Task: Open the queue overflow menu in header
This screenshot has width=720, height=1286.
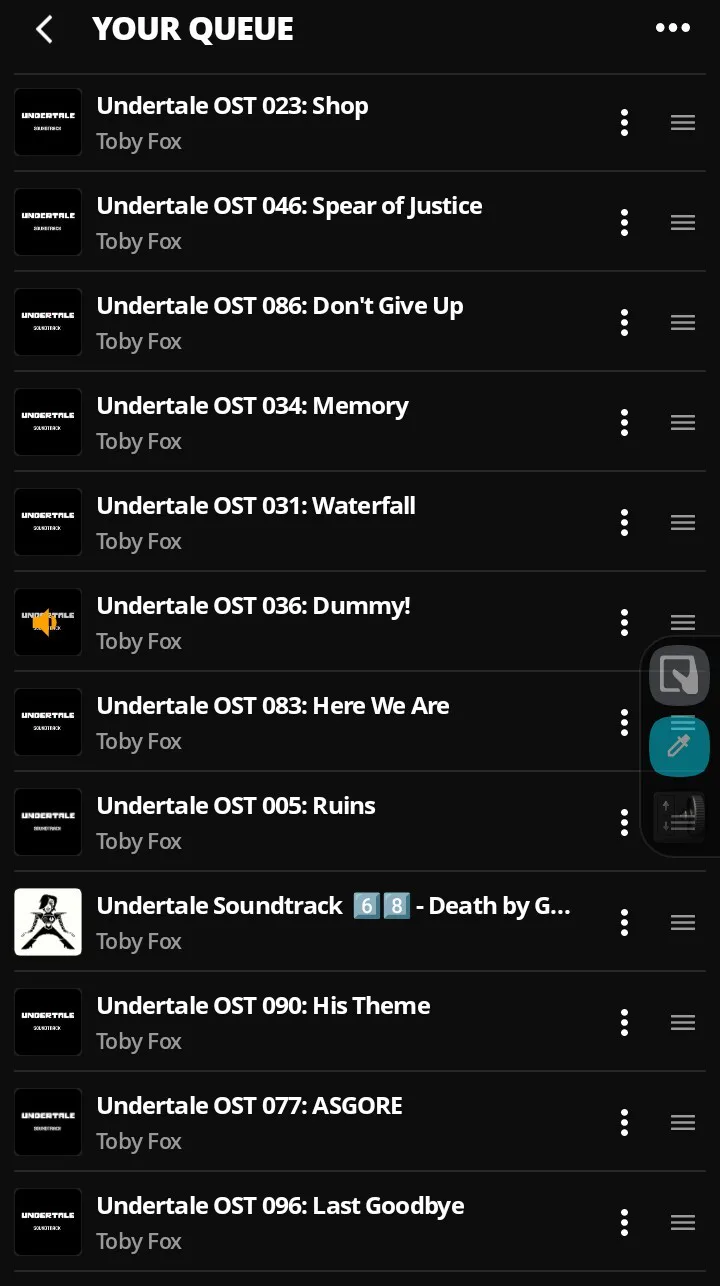Action: pos(673,28)
